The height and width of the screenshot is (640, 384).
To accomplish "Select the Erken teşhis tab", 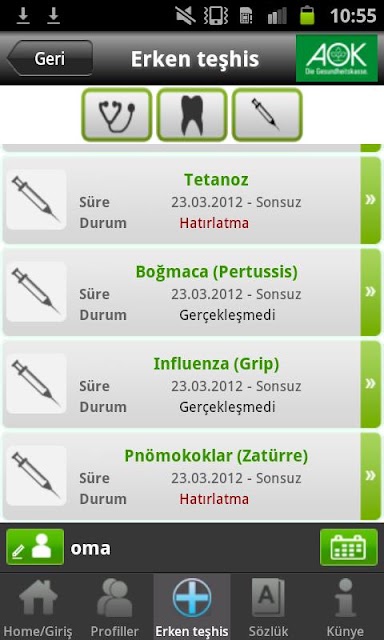I will 192,607.
